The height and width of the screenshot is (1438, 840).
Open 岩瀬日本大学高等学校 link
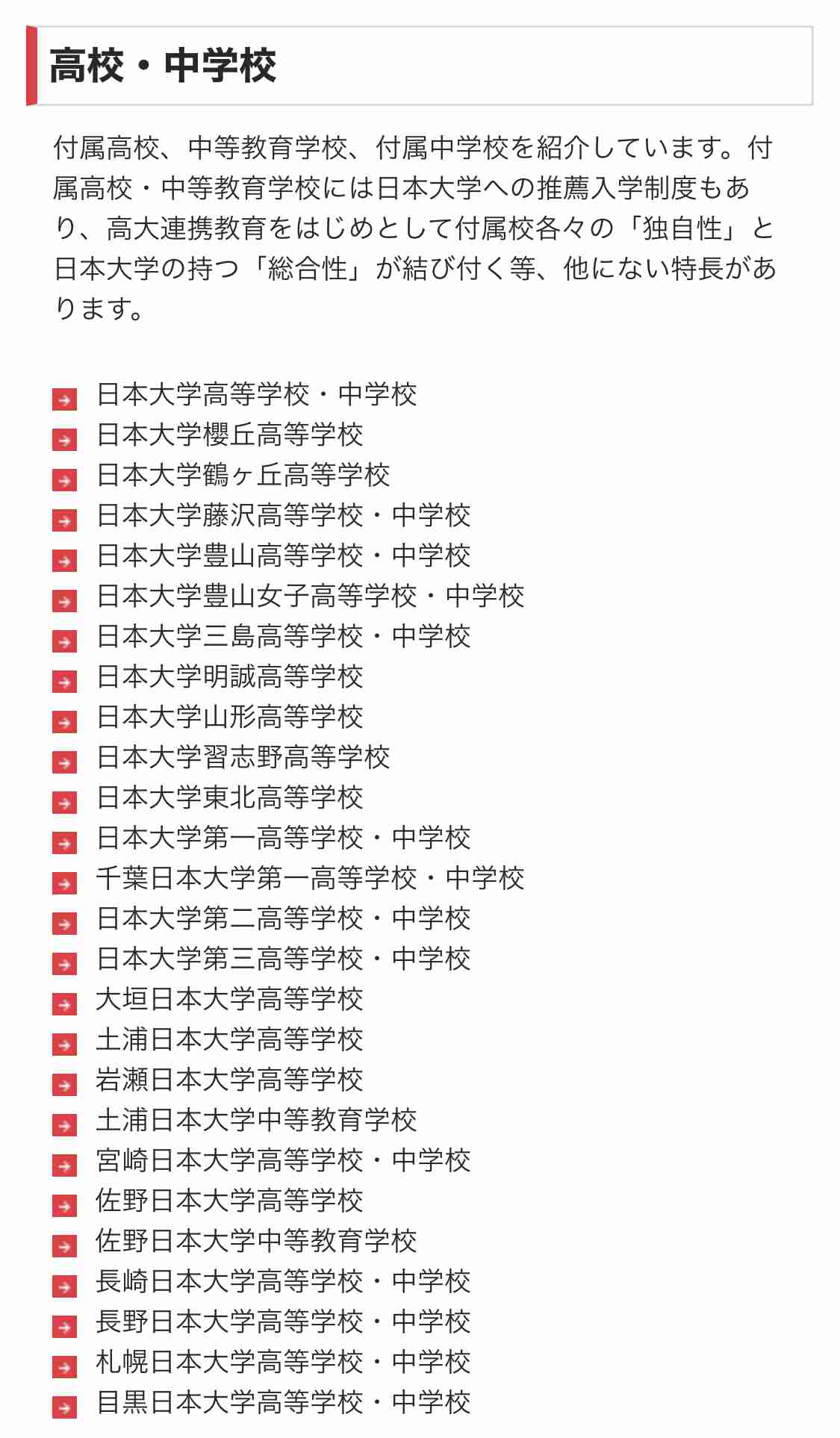(x=229, y=1080)
